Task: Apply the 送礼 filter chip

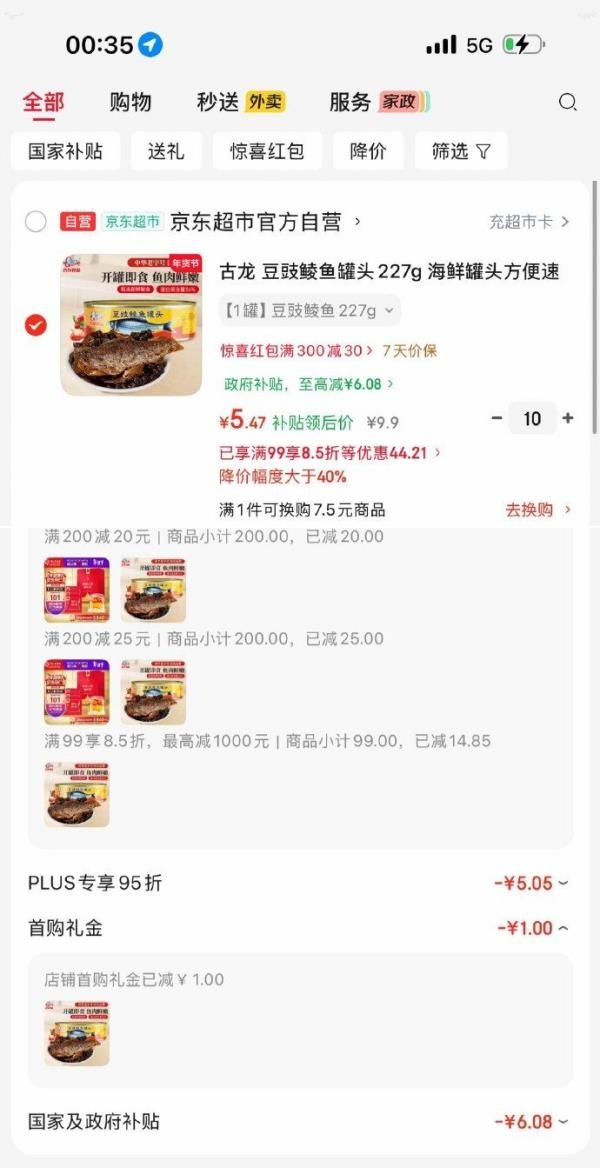Action: point(166,152)
